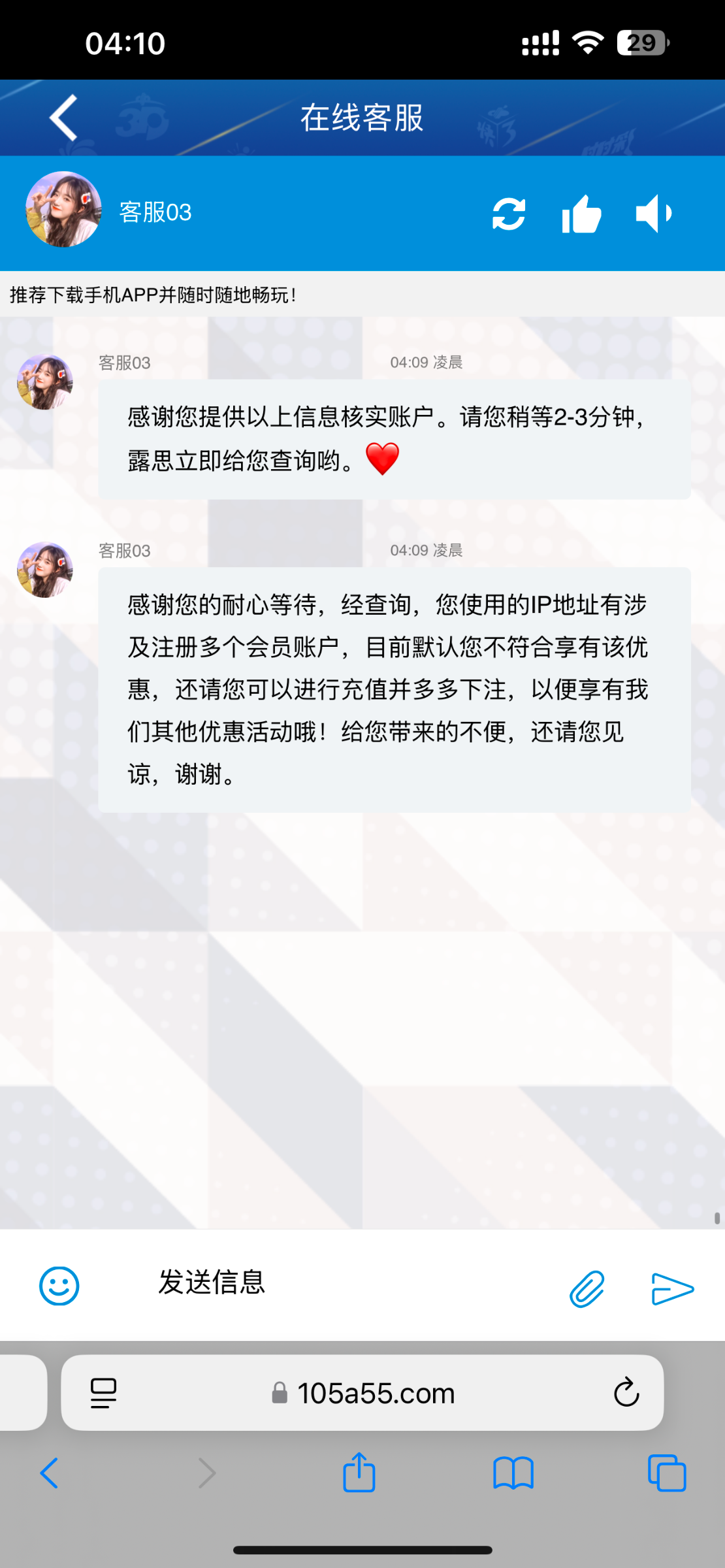Send the message with the arrow icon
The image size is (725, 1568).
click(x=672, y=1288)
